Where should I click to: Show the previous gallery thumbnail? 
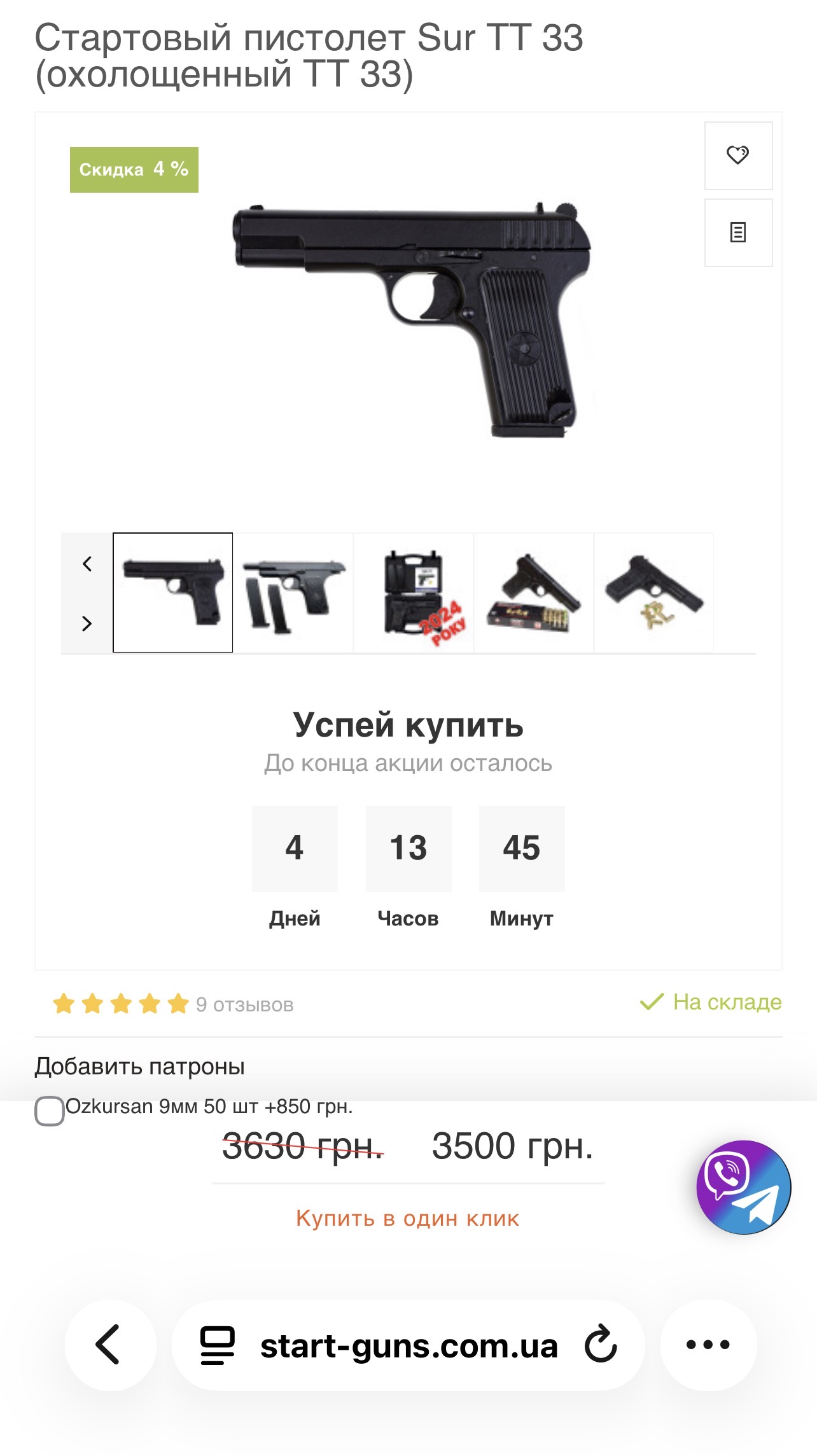[x=87, y=564]
